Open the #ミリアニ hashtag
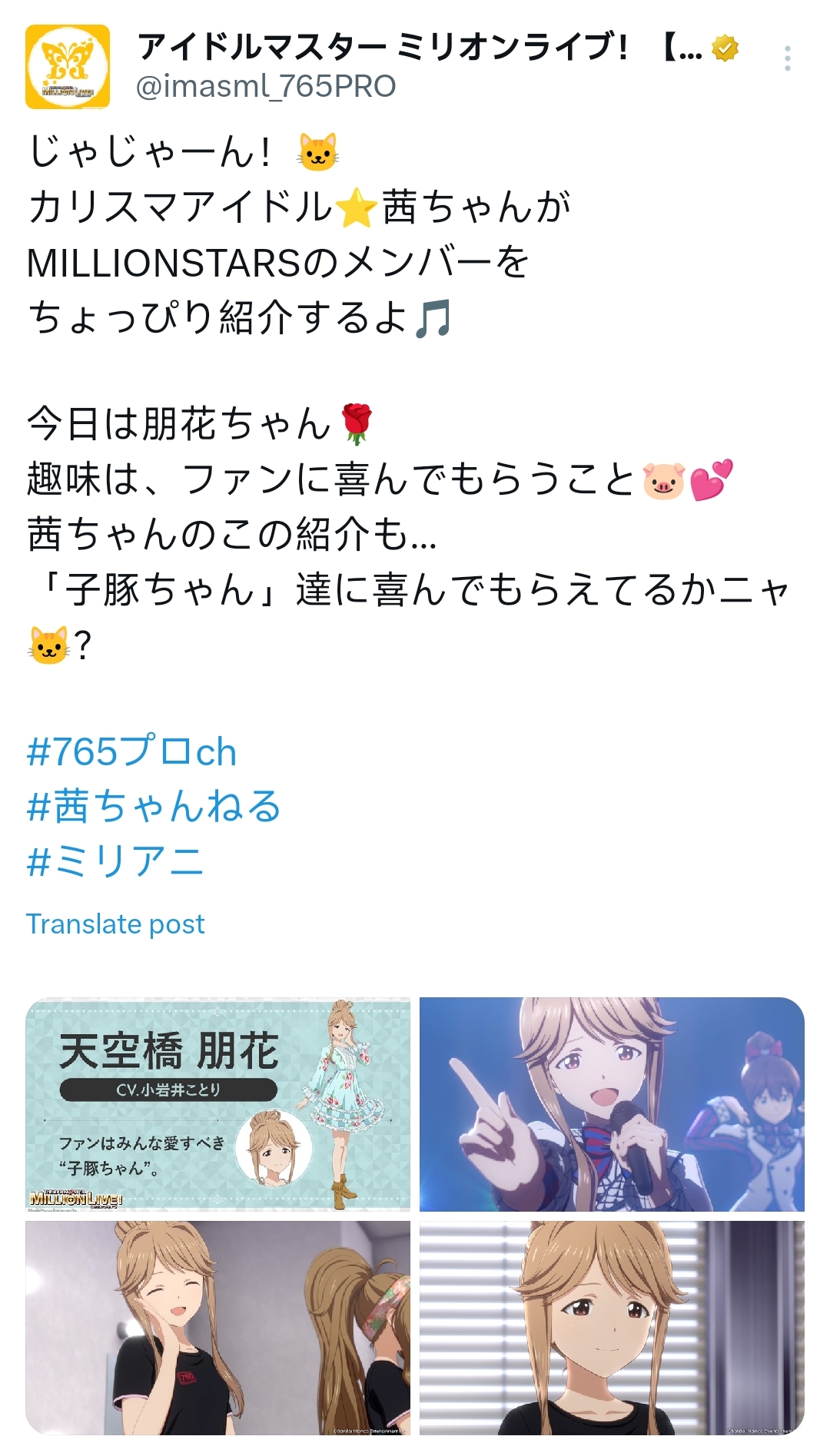830x1456 pixels. pyautogui.click(x=115, y=861)
